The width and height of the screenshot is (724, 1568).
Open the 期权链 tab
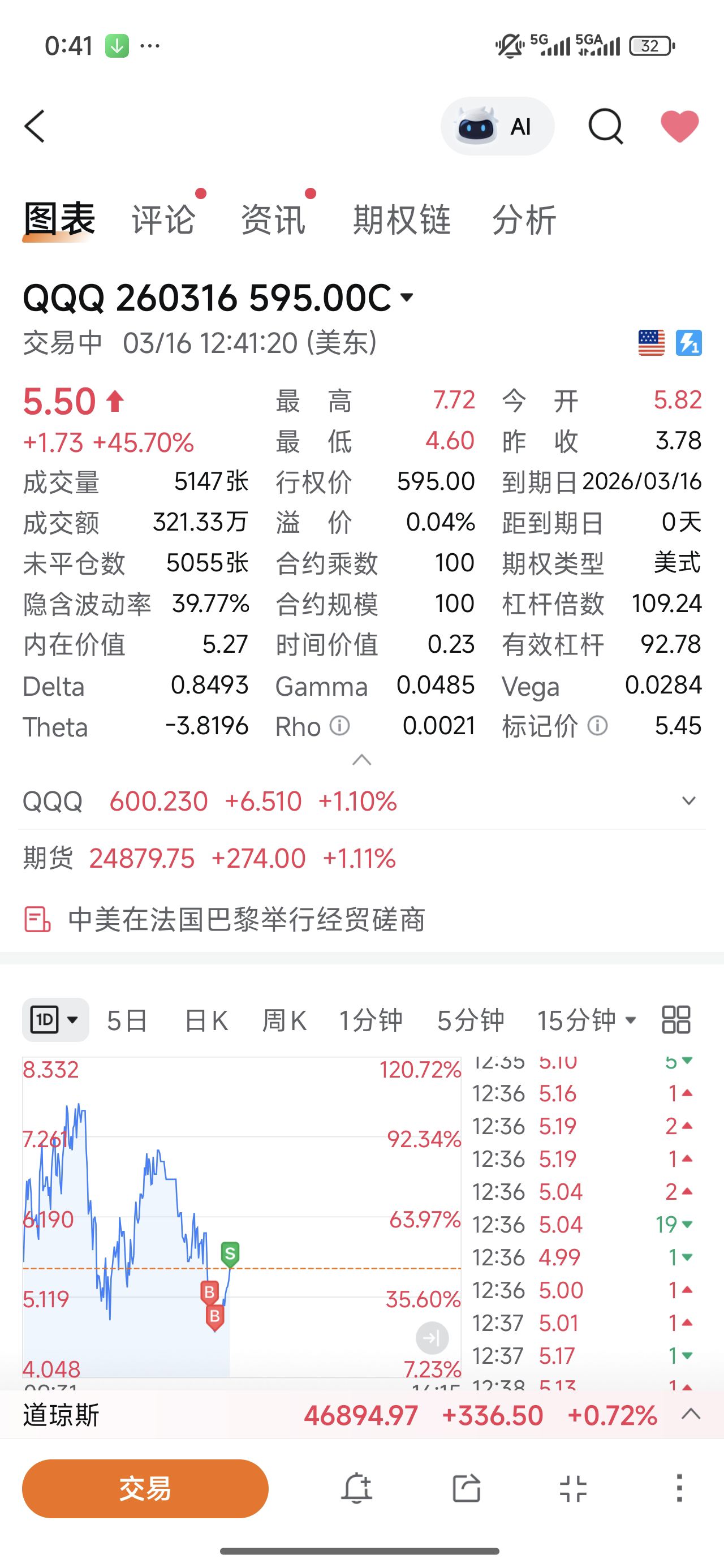point(402,219)
